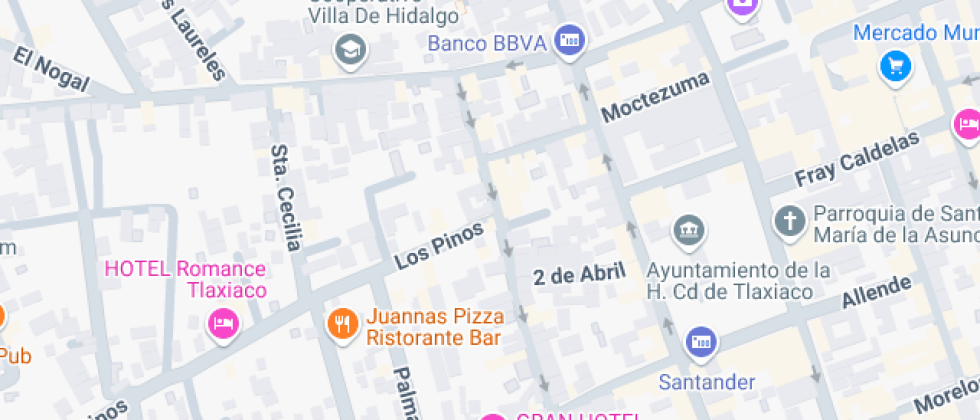Viewport: 980px width, 420px height.
Task: Open the Santander bank marker
Action: pos(702,343)
